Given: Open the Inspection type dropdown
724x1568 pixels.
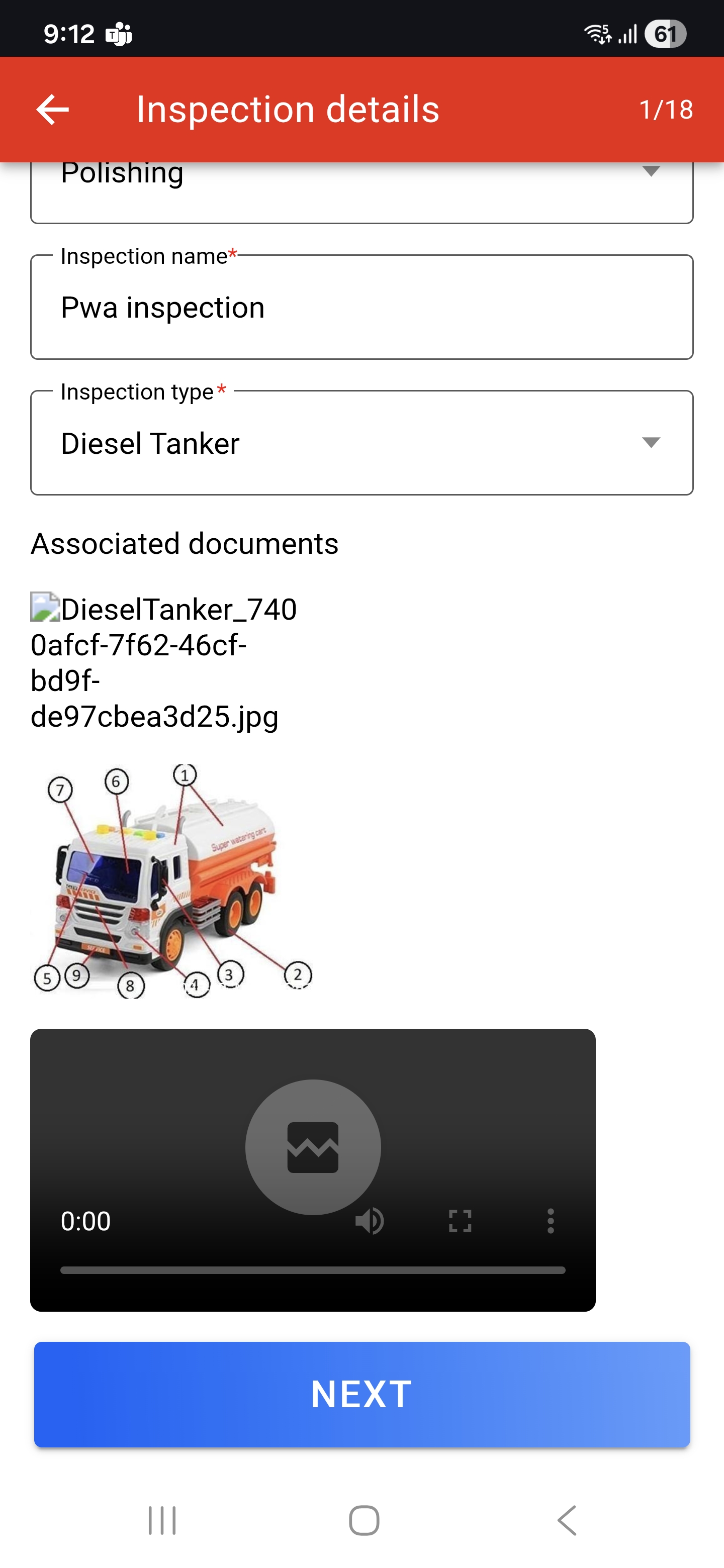Looking at the screenshot, I should (361, 443).
